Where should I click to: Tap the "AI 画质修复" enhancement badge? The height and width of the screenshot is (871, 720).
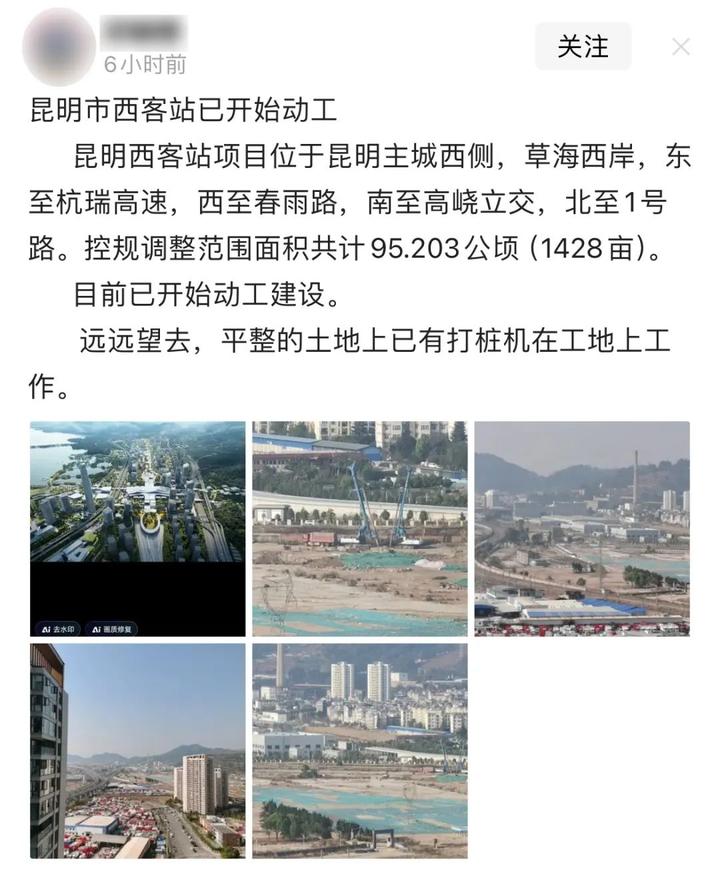[112, 627]
